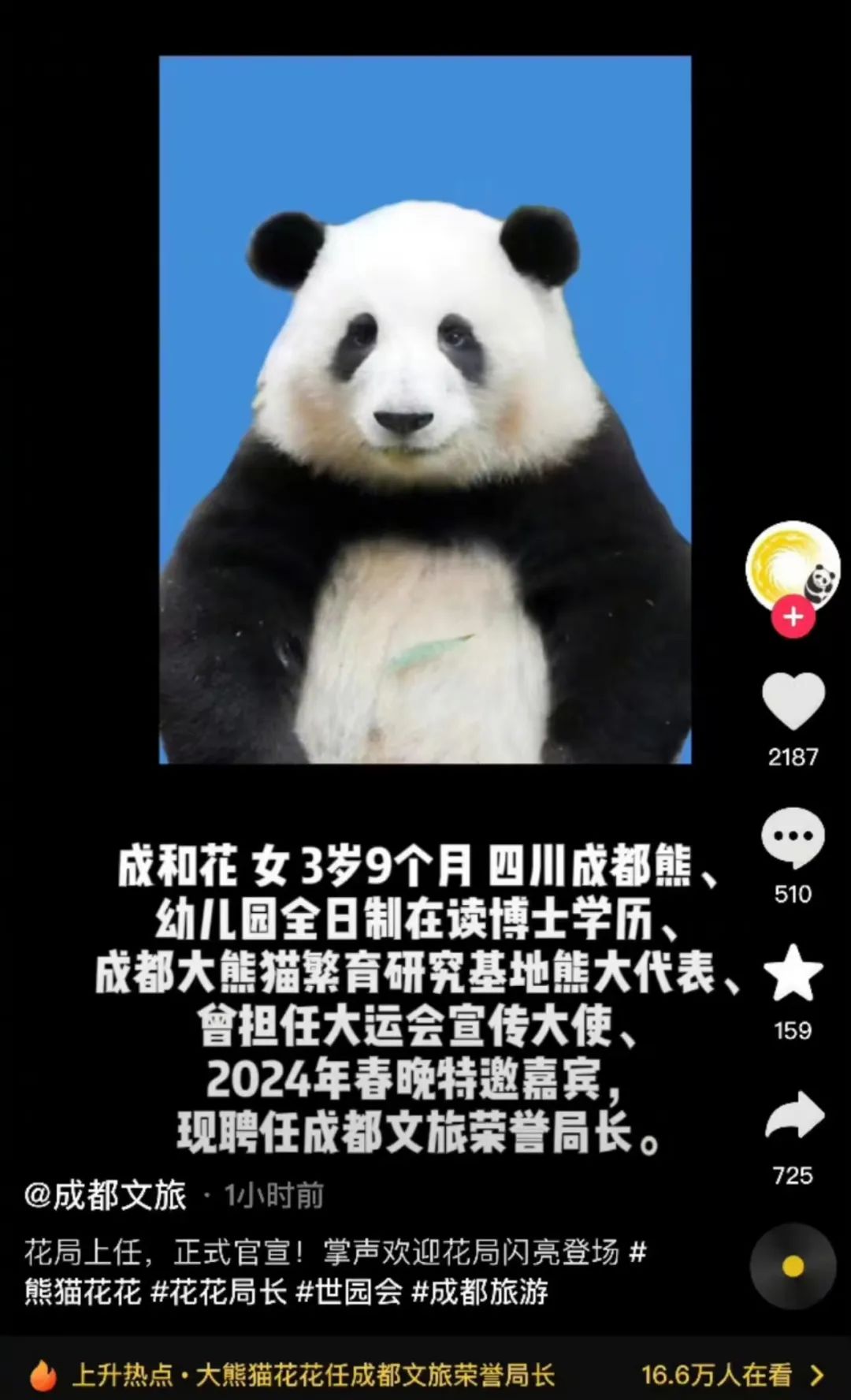Follow the account with the plus button
Viewport: 851px width, 1400px height.
click(x=793, y=617)
